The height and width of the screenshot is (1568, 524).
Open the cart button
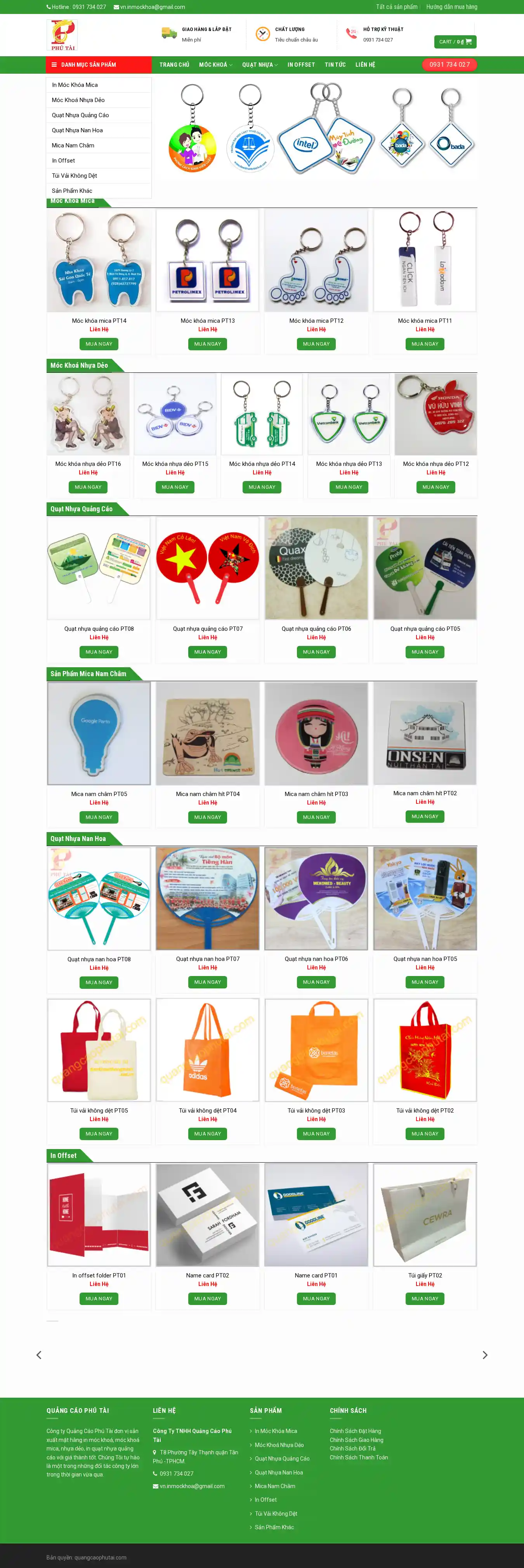(x=455, y=42)
